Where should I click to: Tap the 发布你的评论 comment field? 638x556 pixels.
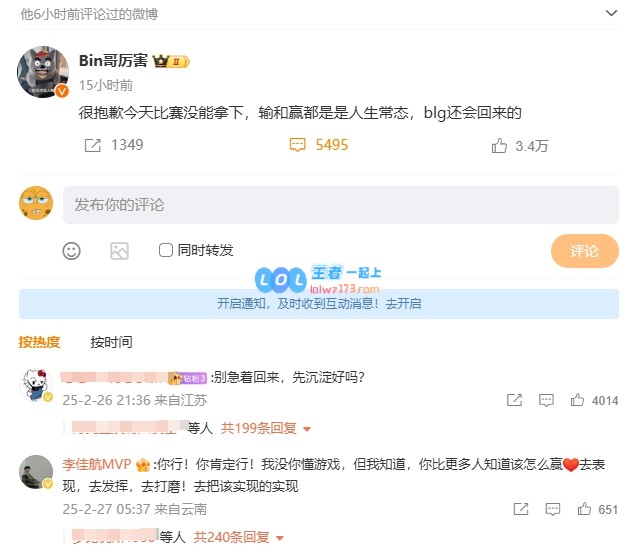point(340,204)
